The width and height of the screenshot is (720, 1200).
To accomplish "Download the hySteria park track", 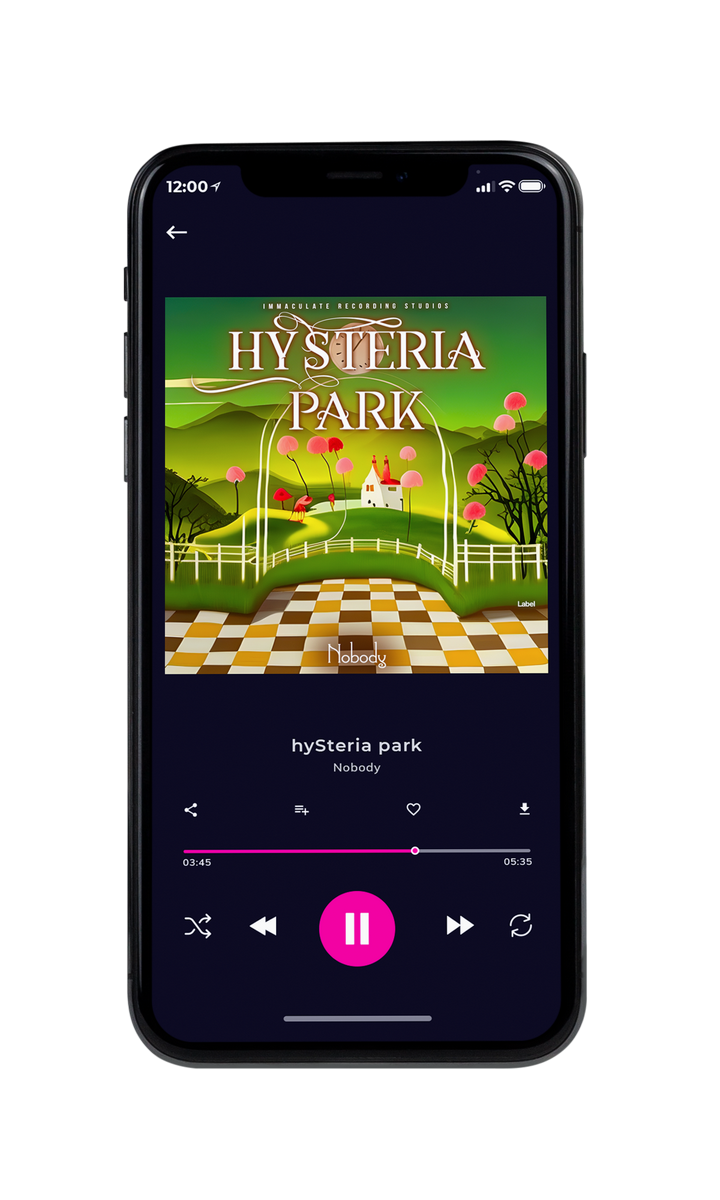I will (x=524, y=809).
